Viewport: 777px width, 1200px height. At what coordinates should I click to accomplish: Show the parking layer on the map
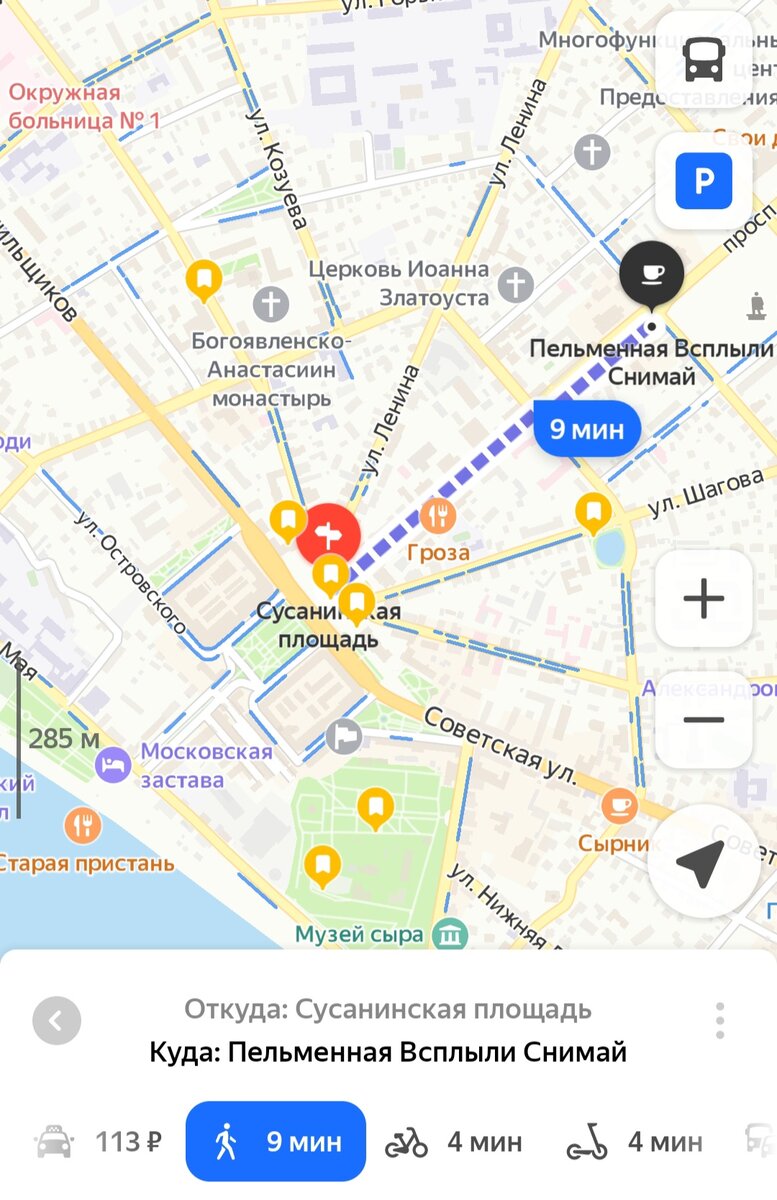(704, 181)
